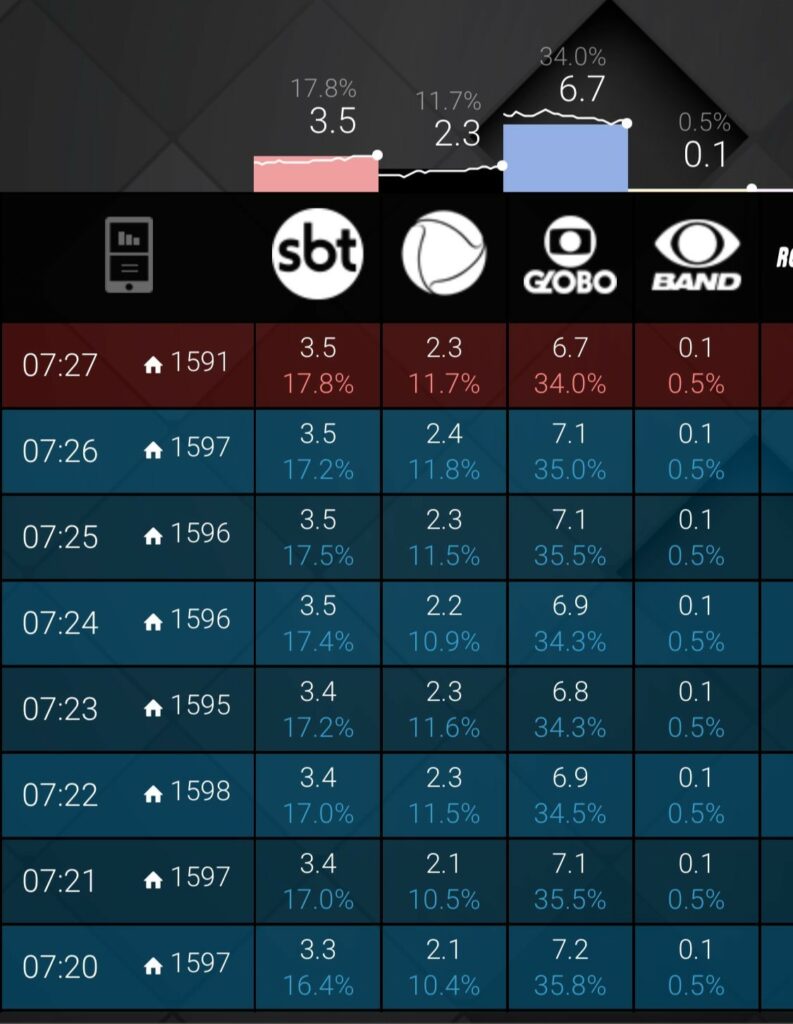793x1024 pixels.
Task: Select the SBT channel column
Action: pyautogui.click(x=317, y=254)
